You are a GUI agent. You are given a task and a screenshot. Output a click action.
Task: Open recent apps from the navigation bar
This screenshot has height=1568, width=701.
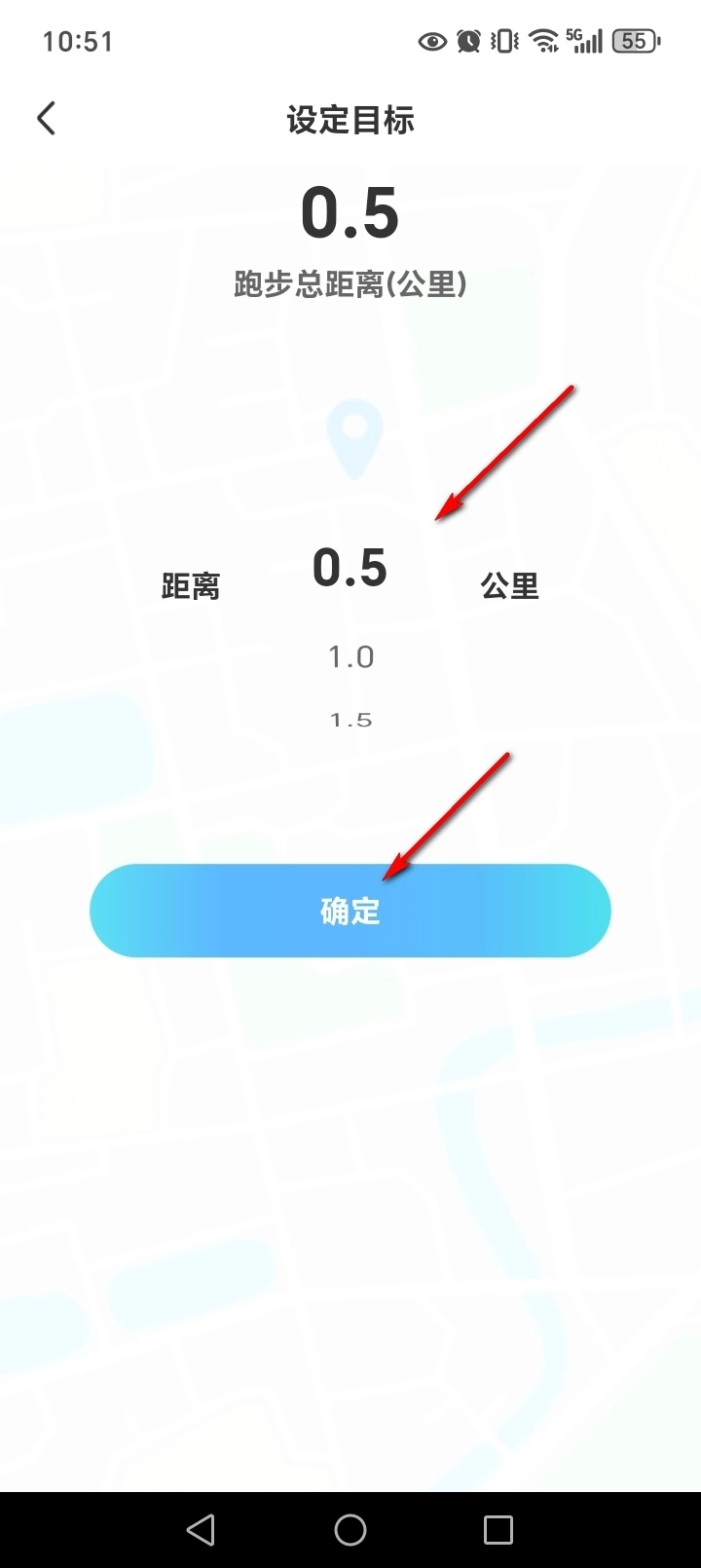pos(498,1530)
